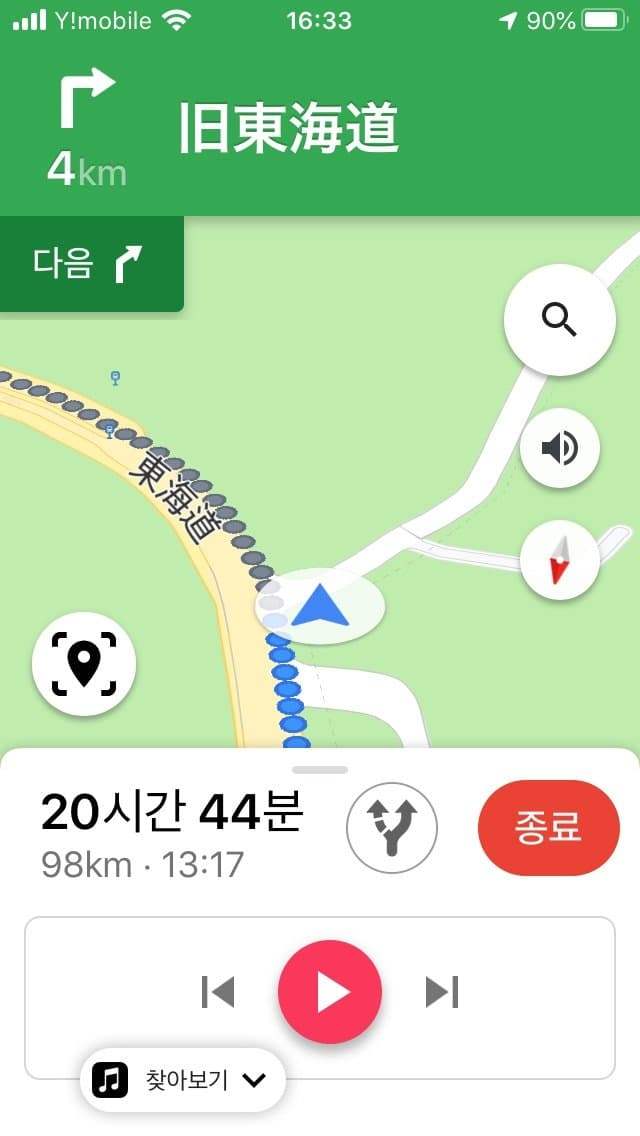Screen dimensions: 640x1136
Task: End navigation with the red 종료 button
Action: (549, 828)
